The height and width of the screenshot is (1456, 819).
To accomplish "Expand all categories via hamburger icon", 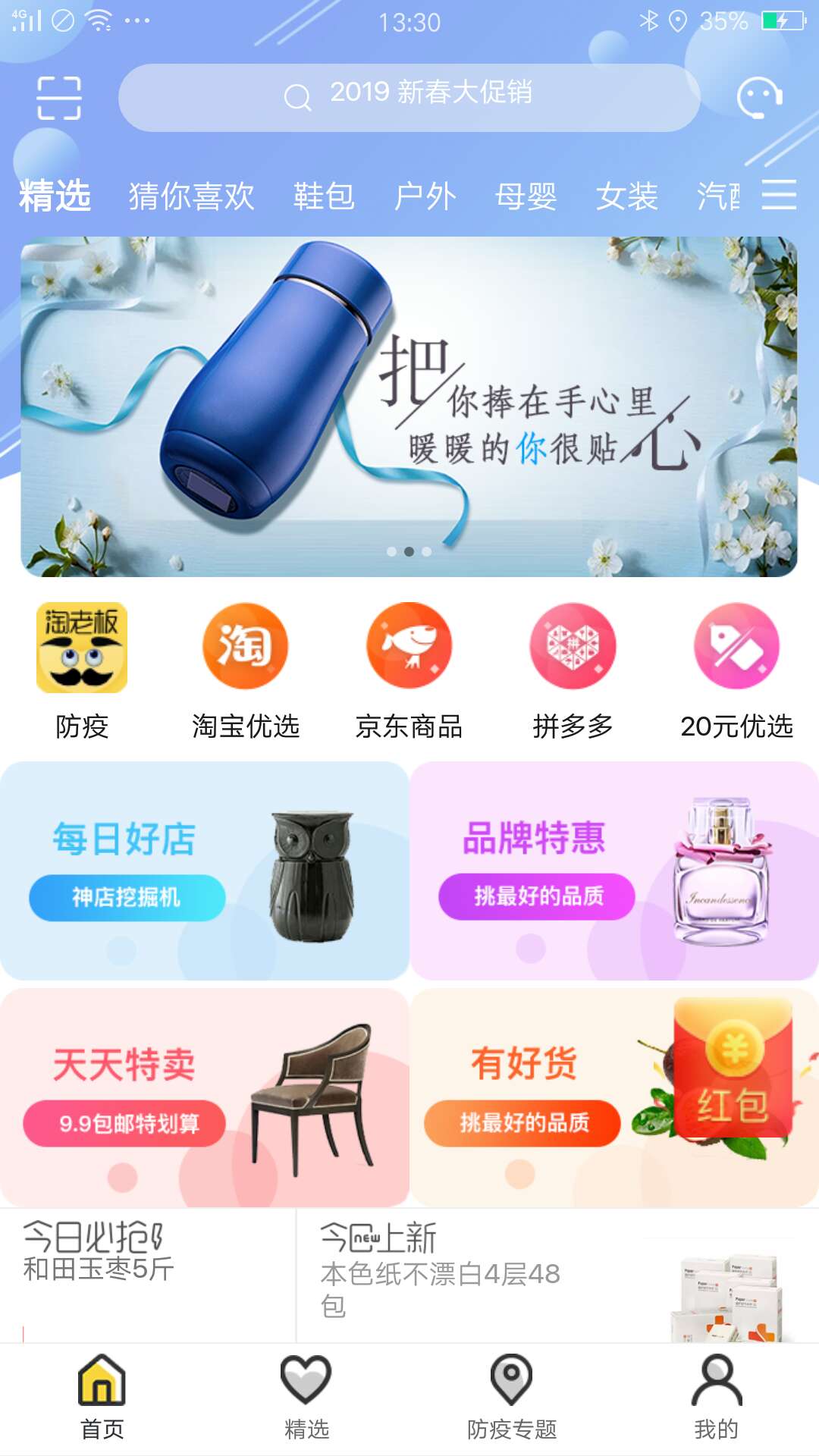I will (780, 196).
